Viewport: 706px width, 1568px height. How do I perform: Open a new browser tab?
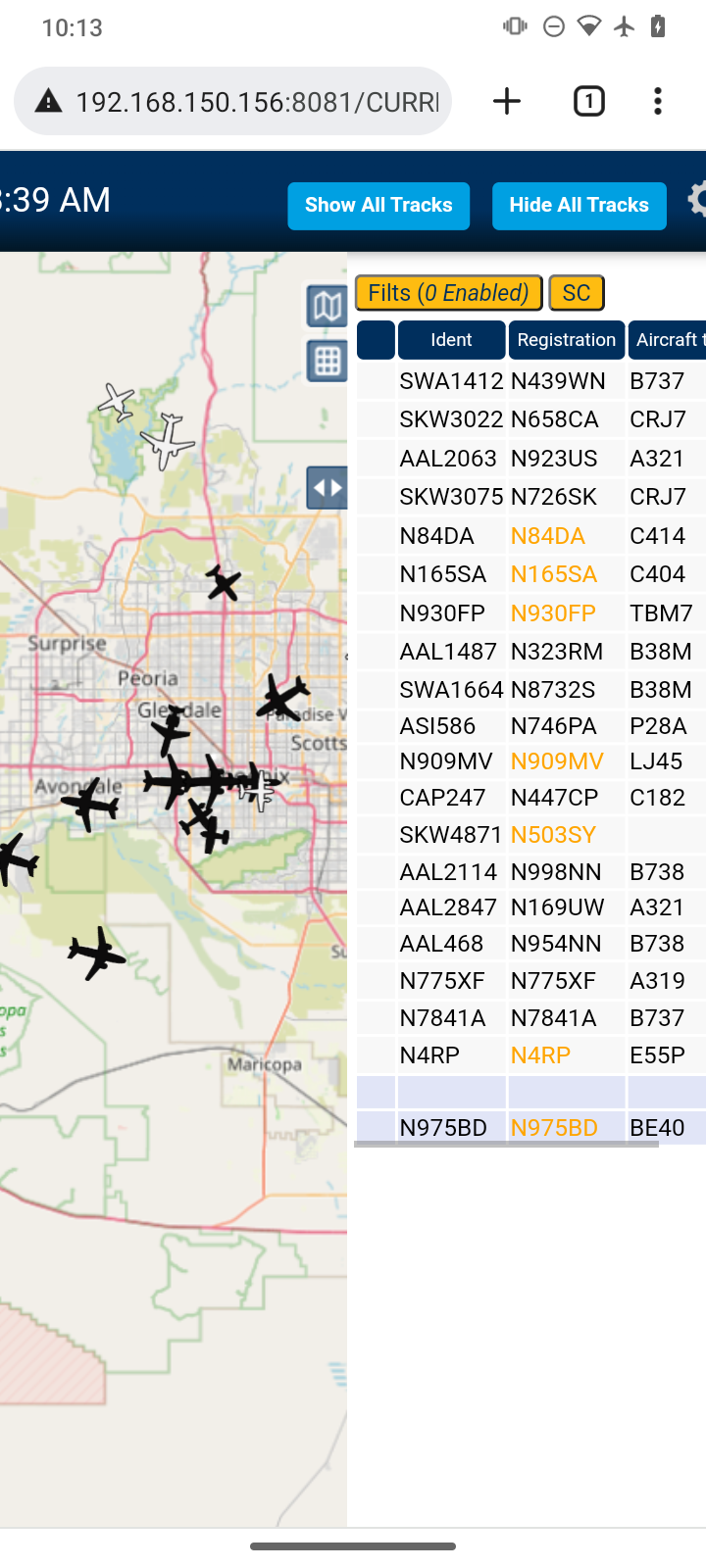(507, 101)
